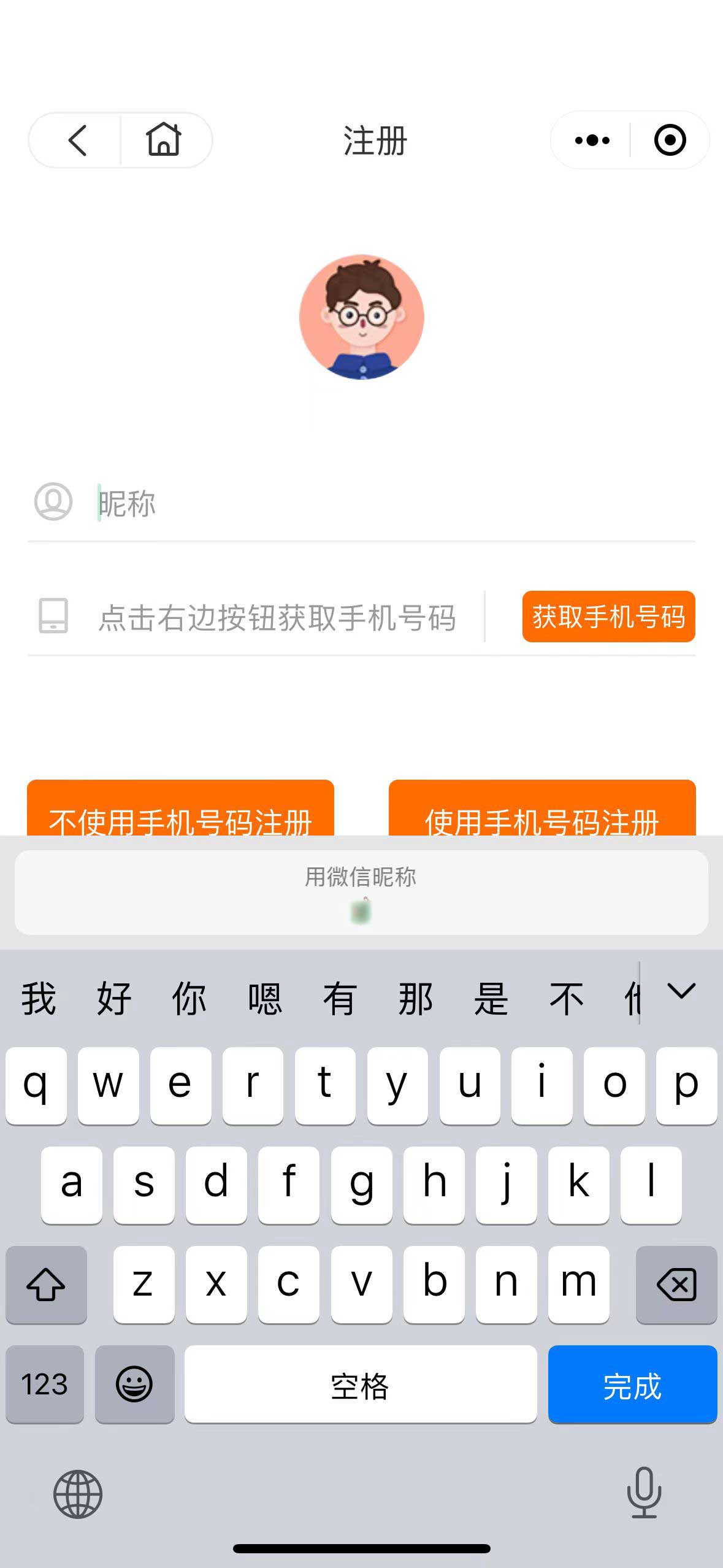Image resolution: width=723 pixels, height=1568 pixels.
Task: Register with 使用手机号码注册
Action: click(542, 809)
